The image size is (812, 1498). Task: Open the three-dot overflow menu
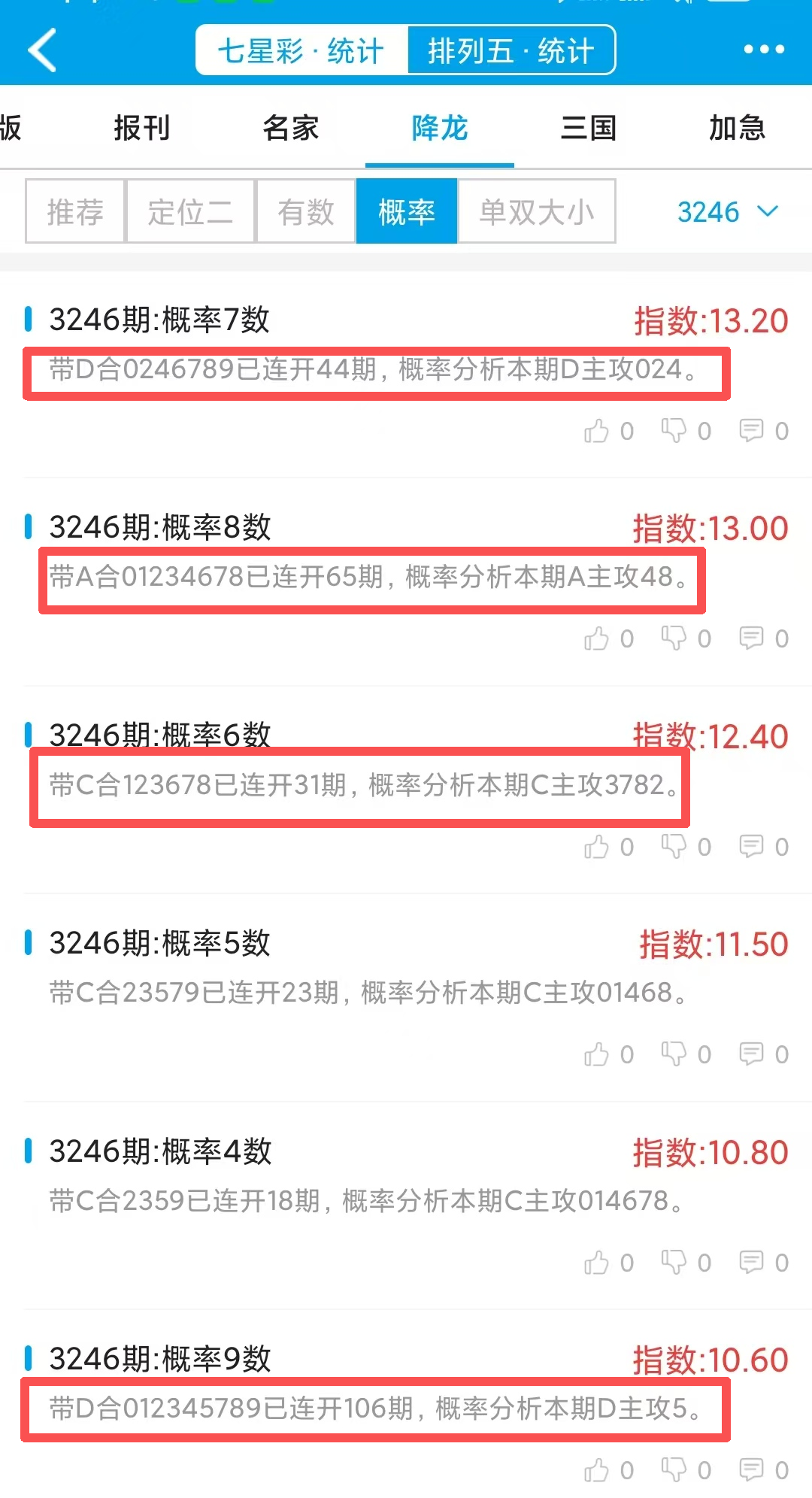pyautogui.click(x=763, y=50)
